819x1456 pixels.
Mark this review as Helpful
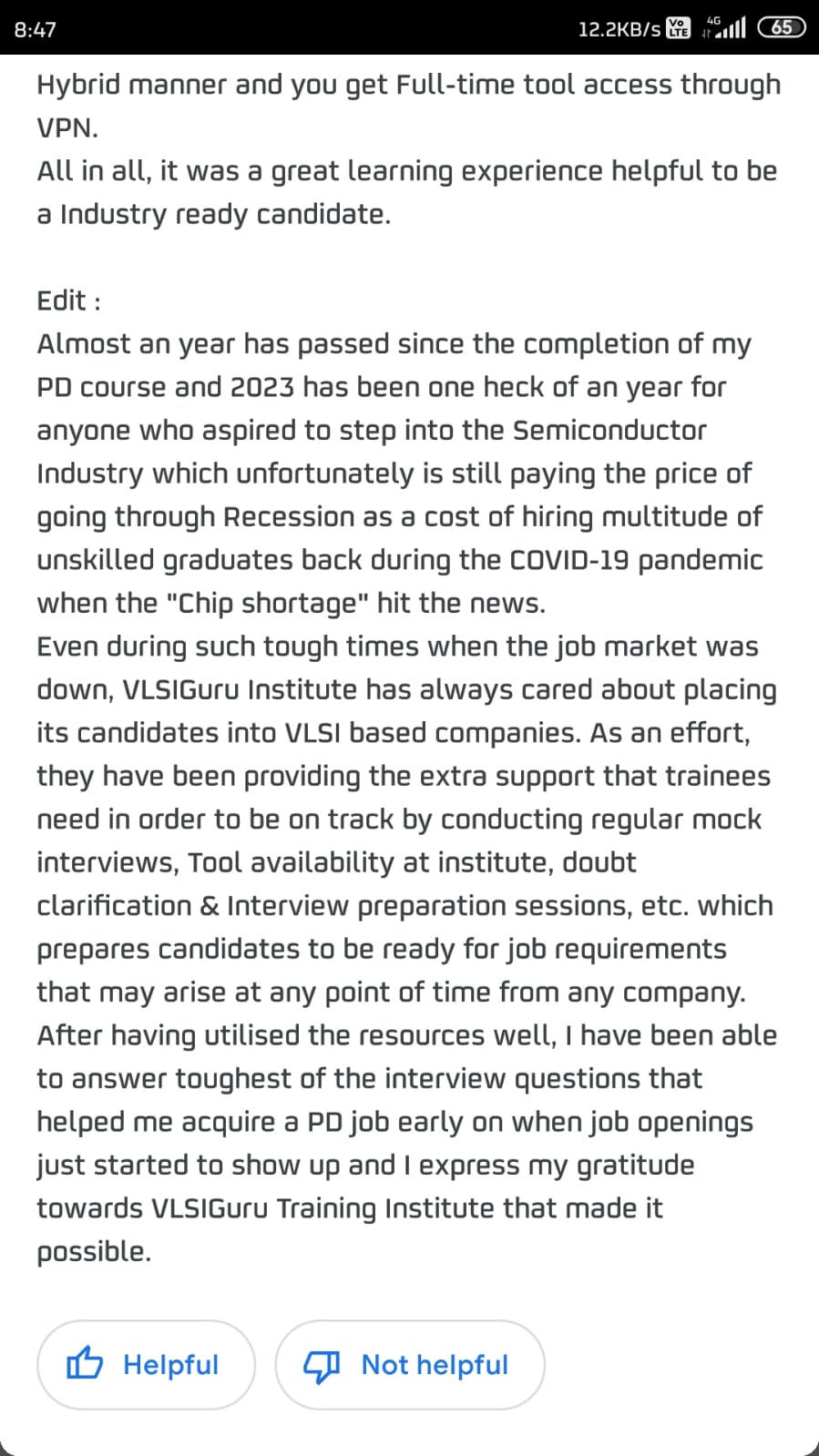pyautogui.click(x=146, y=1364)
